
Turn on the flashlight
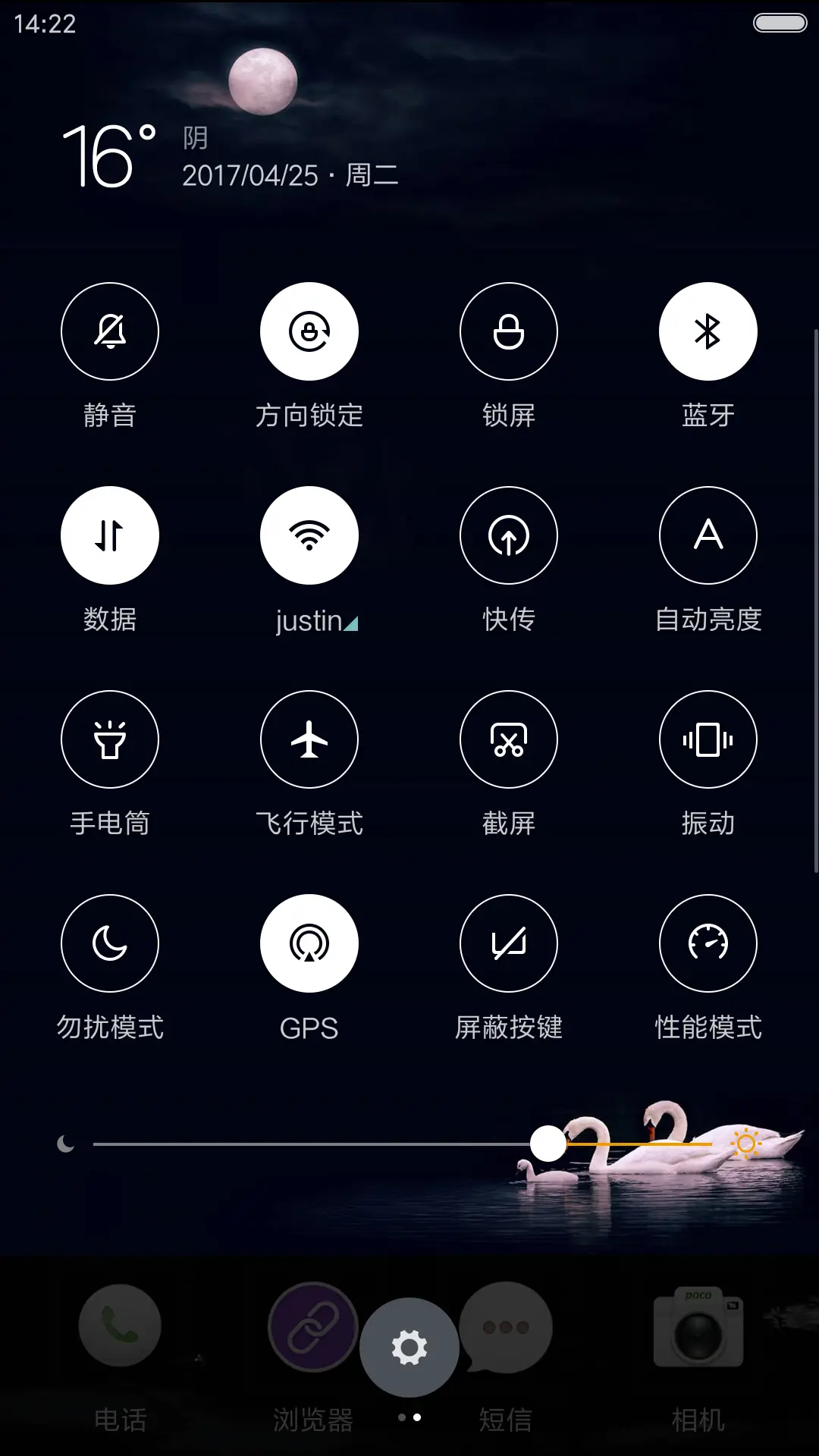pyautogui.click(x=109, y=739)
